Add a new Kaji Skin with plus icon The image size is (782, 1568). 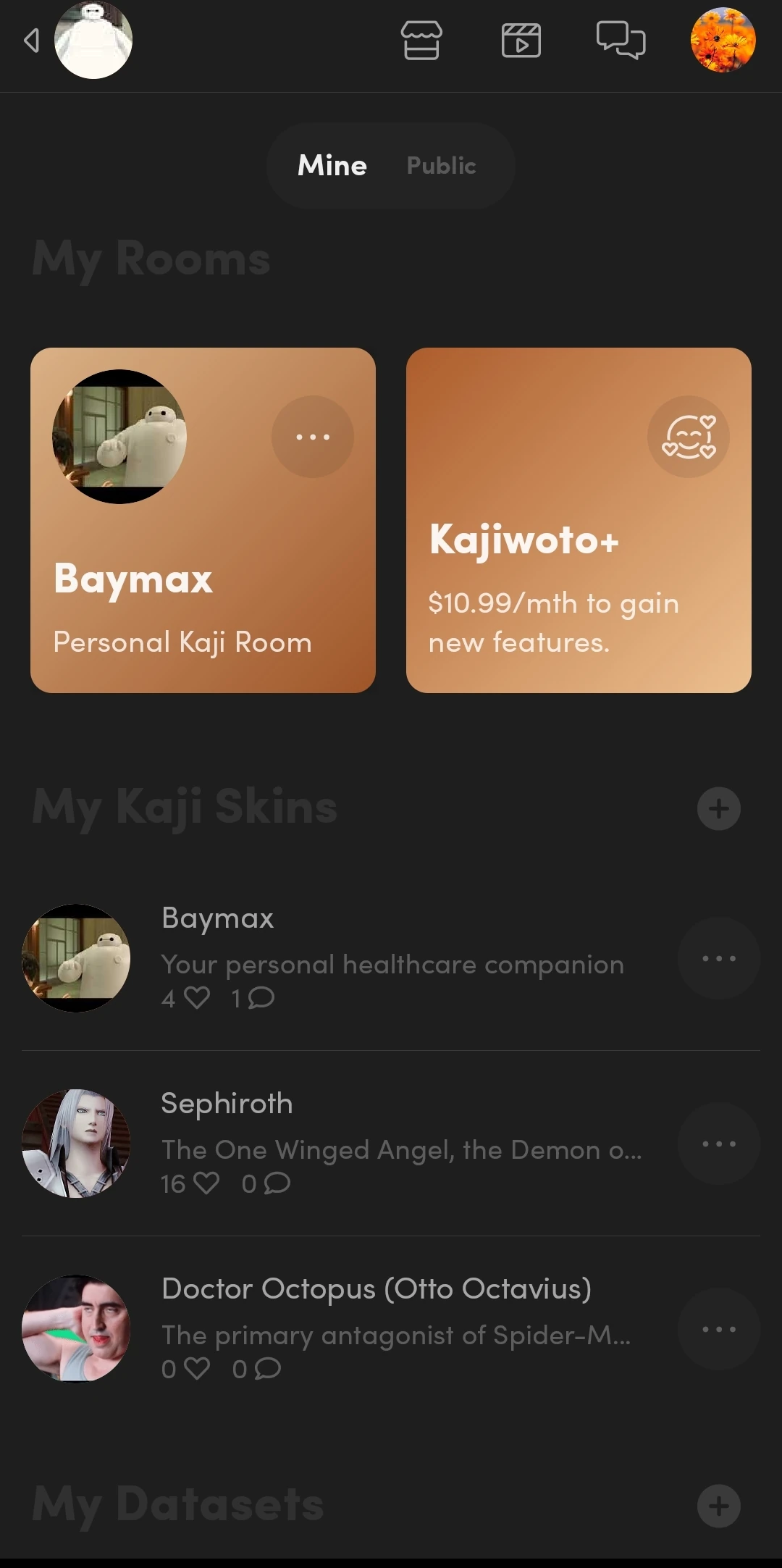click(x=718, y=808)
